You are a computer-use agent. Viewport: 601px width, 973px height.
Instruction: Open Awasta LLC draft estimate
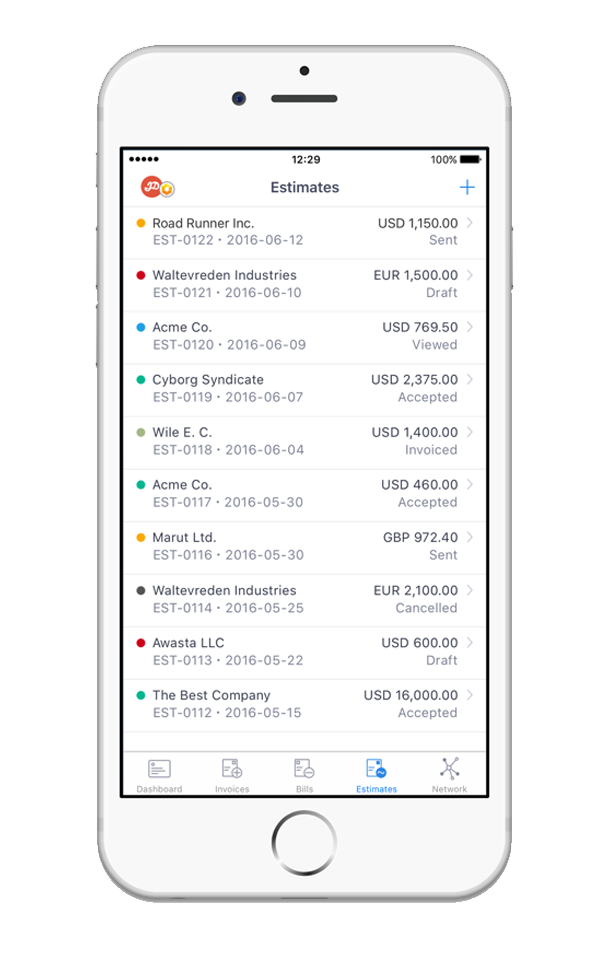pos(304,653)
